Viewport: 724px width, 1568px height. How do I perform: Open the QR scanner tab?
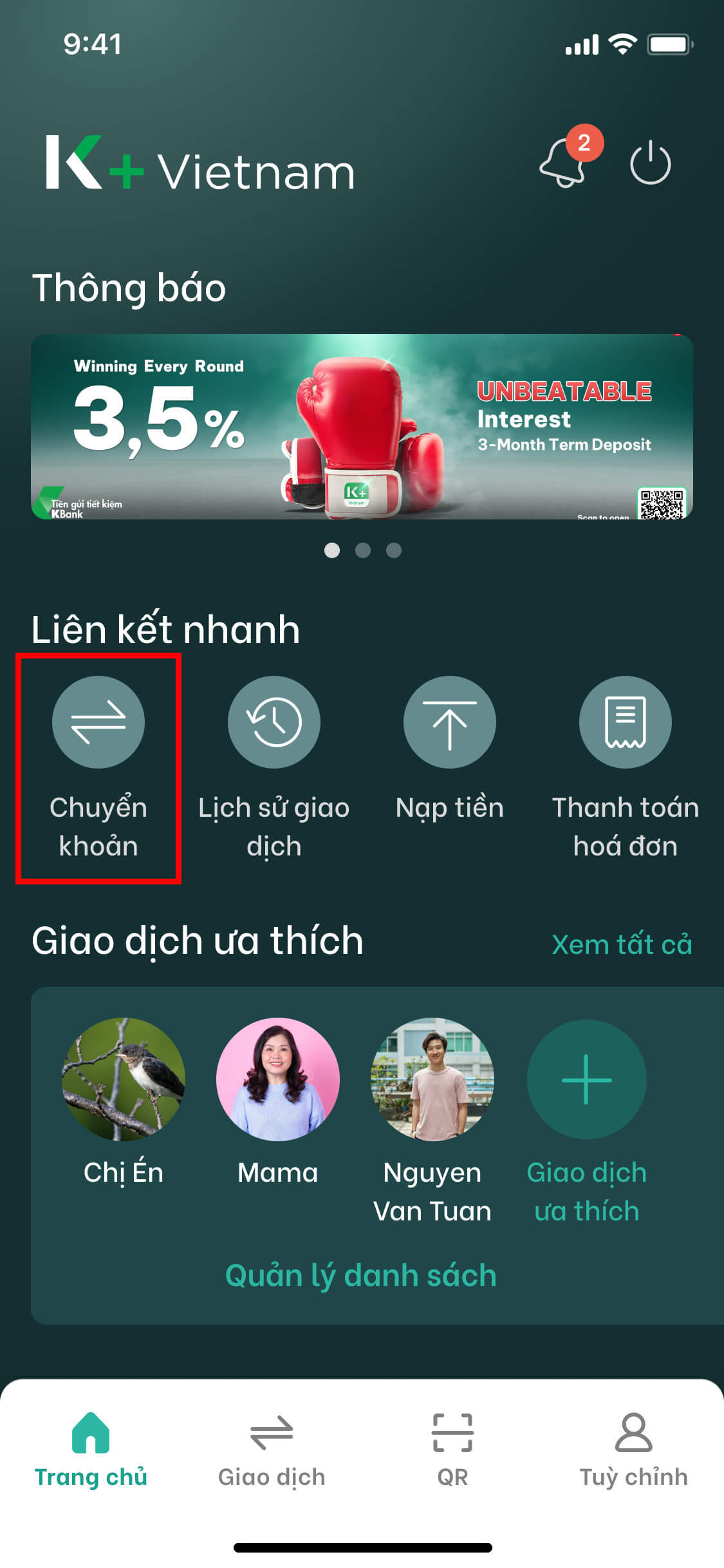tap(452, 1448)
